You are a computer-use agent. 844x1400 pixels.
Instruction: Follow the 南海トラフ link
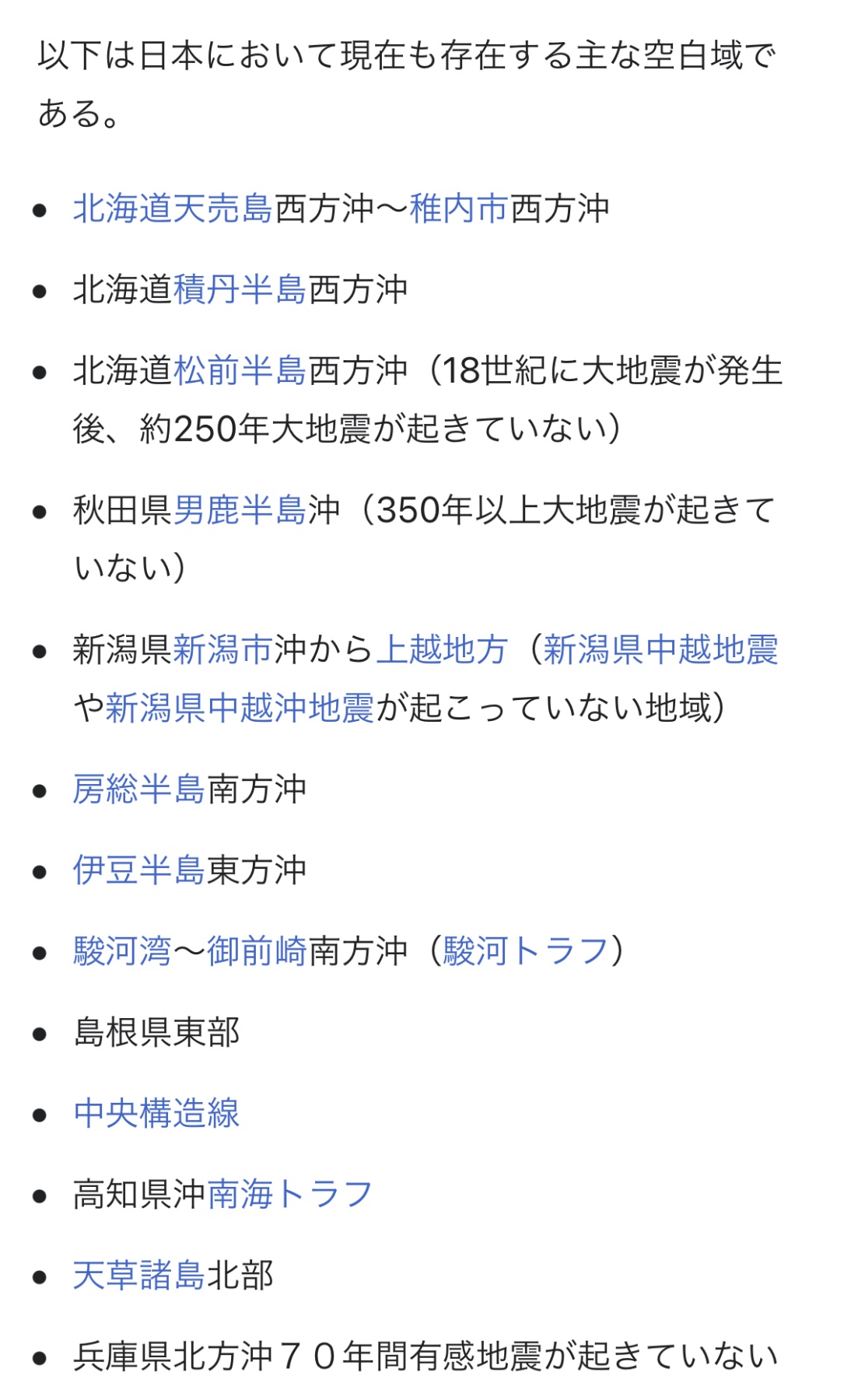(x=290, y=1194)
